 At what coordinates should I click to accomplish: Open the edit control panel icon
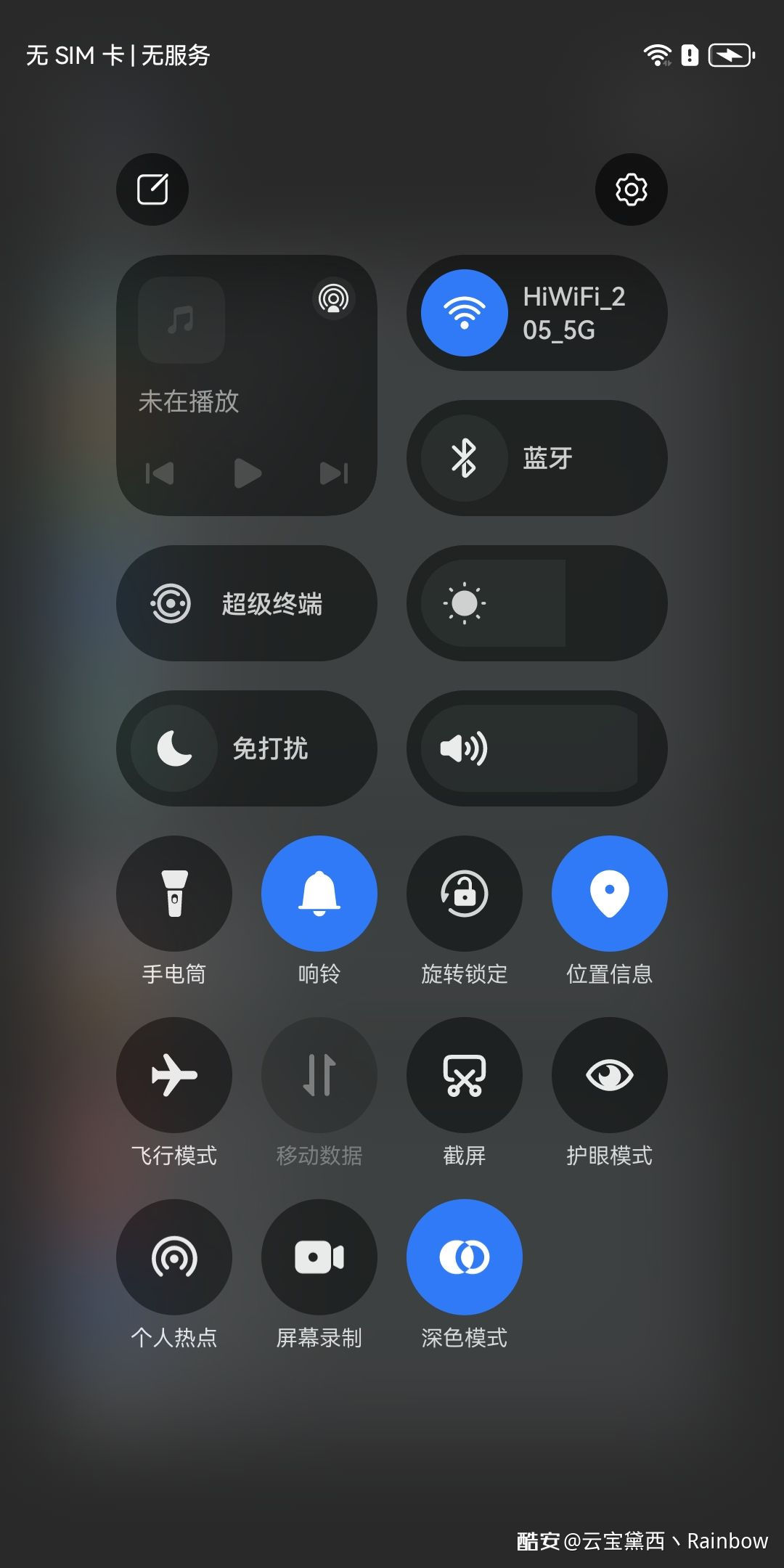tap(152, 189)
